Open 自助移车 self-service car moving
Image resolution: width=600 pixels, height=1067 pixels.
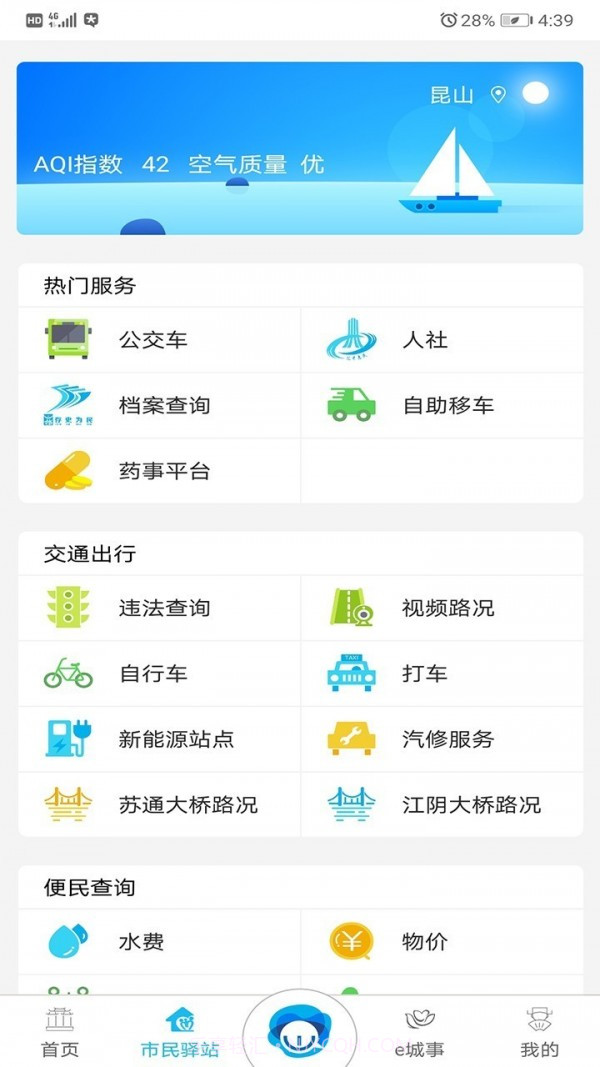(448, 406)
